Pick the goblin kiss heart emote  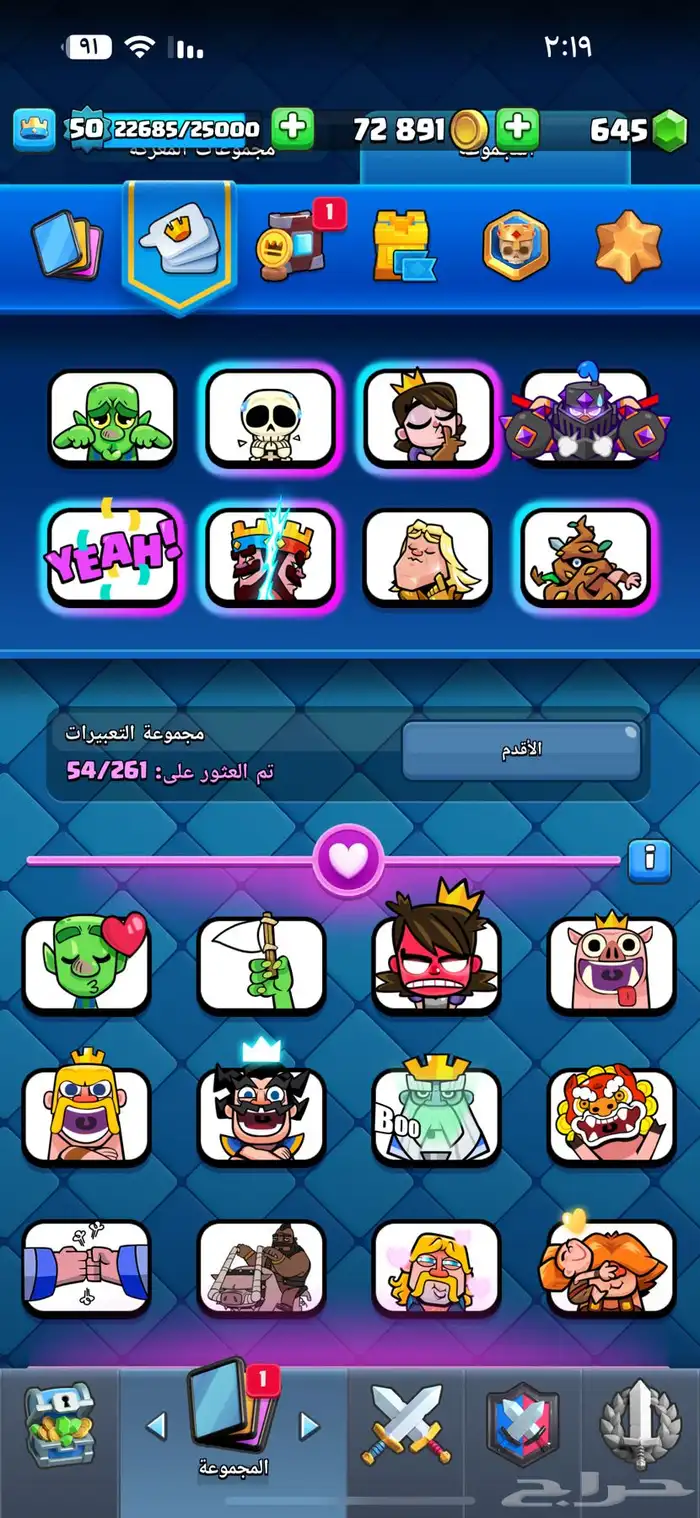(86, 965)
